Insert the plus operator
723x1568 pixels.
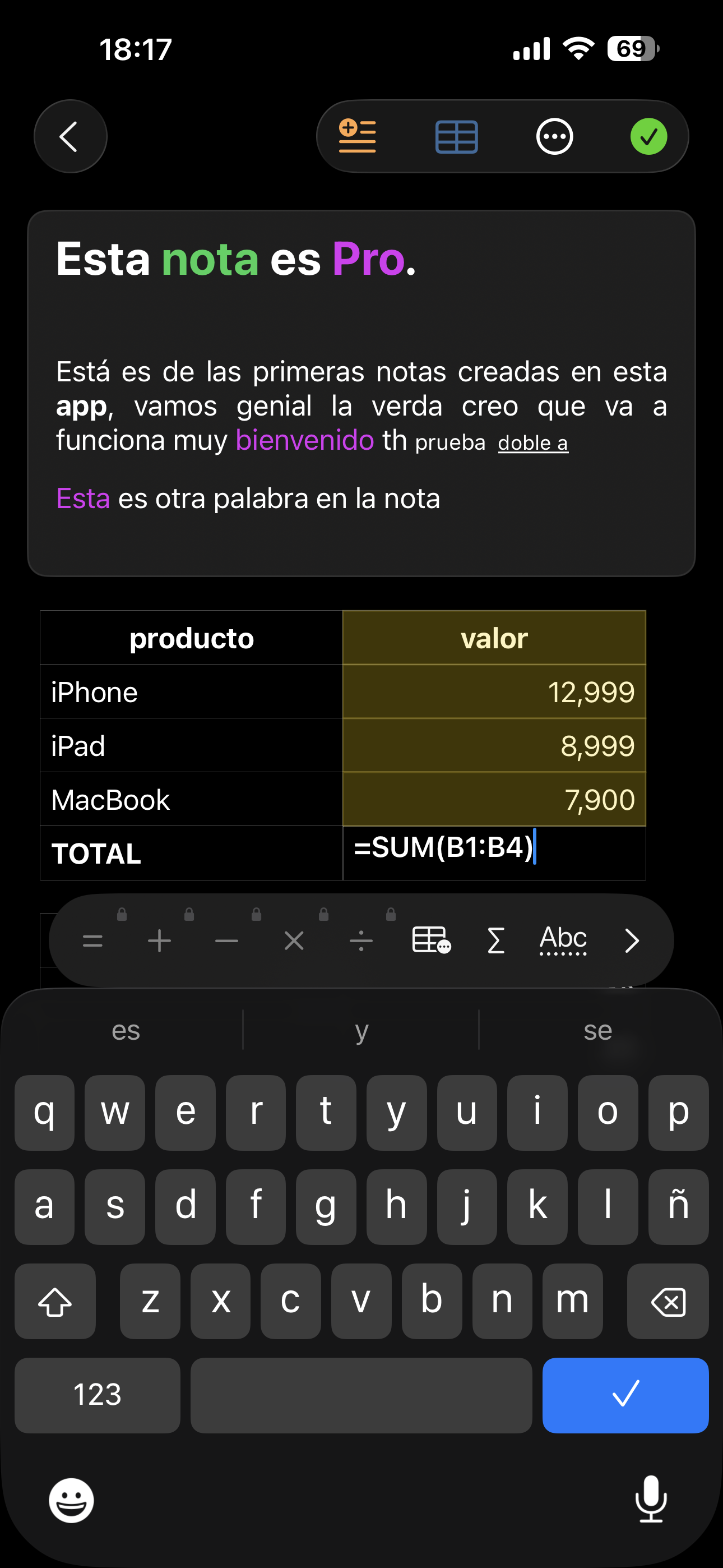pyautogui.click(x=159, y=940)
